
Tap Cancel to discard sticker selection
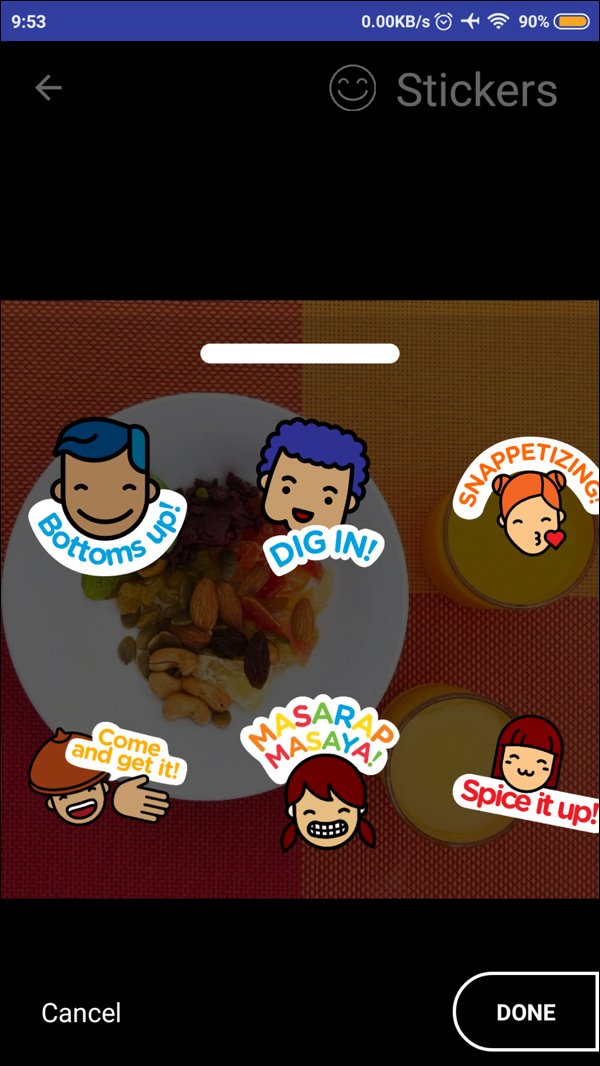pos(81,1013)
